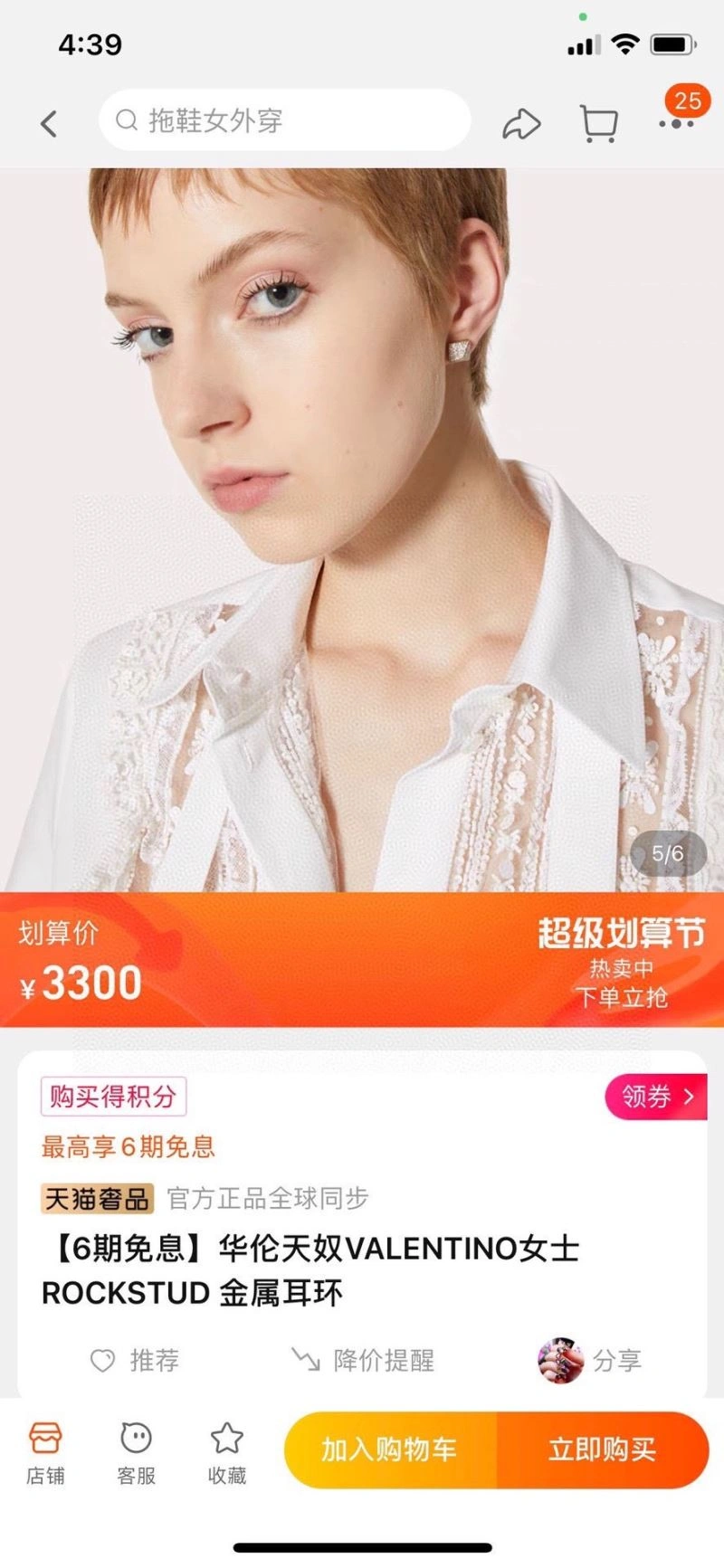Open the search box 拖鞋女外穿
Image resolution: width=724 pixels, height=1568 pixels.
click(x=284, y=120)
